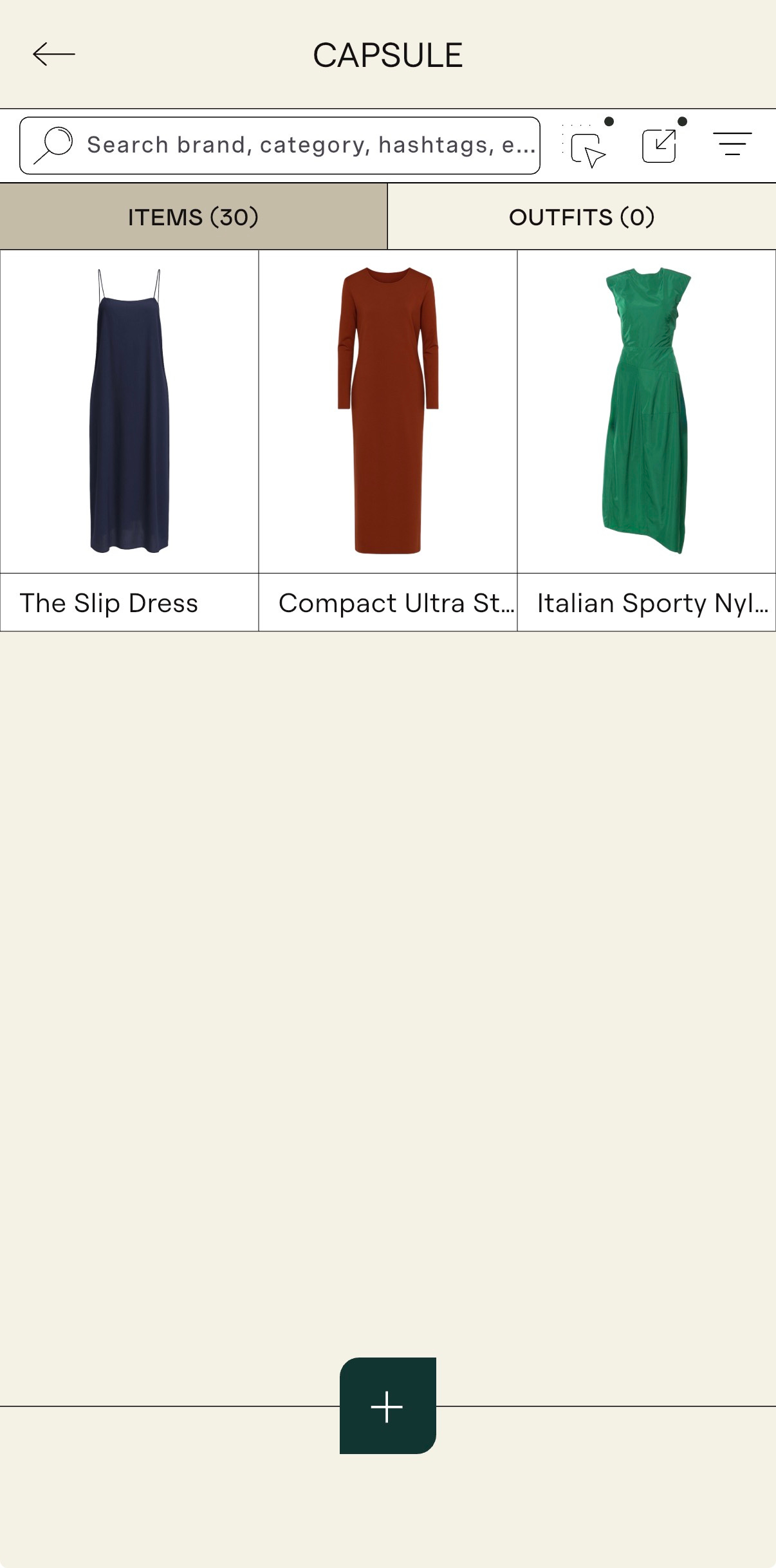Go back using the arrow
The height and width of the screenshot is (1568, 776).
pos(54,55)
